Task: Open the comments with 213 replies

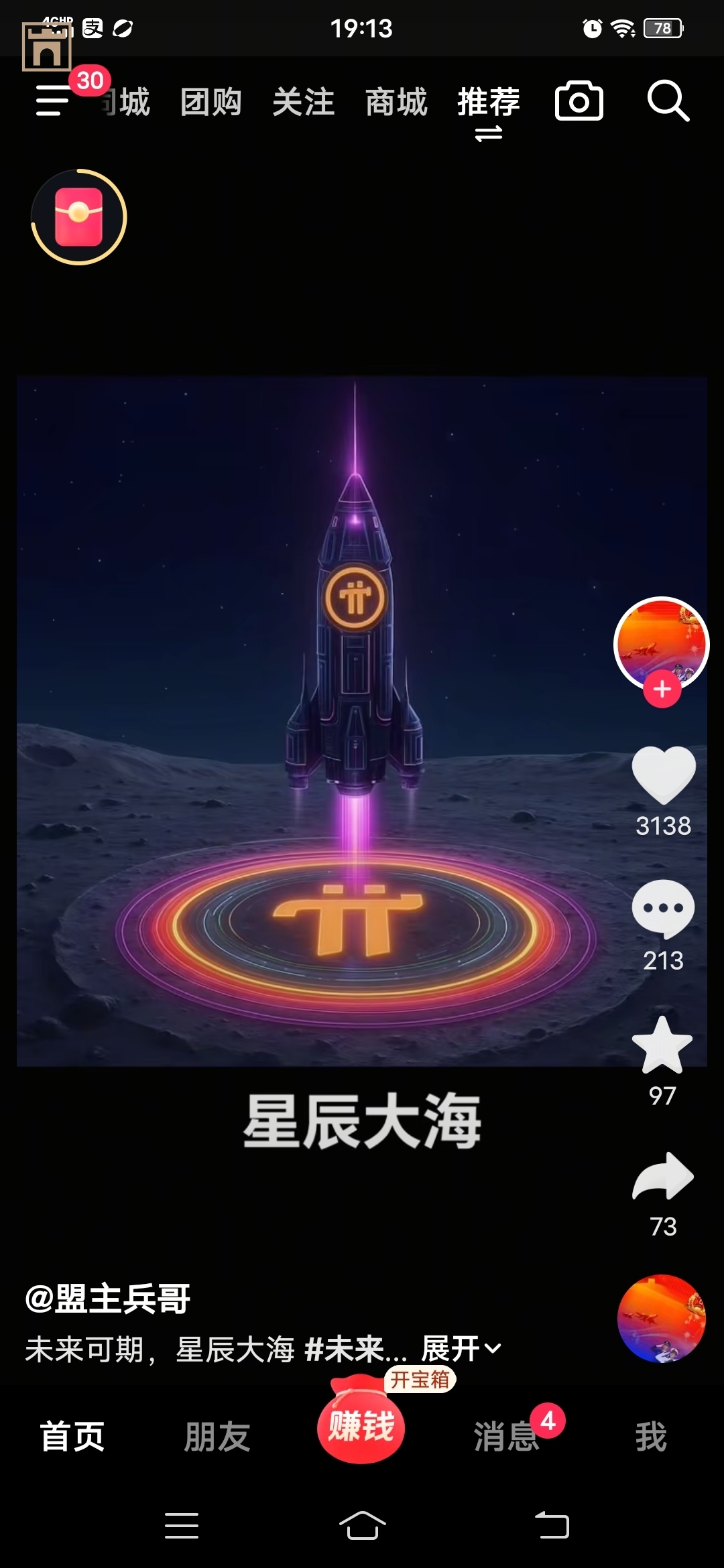Action: click(x=664, y=909)
